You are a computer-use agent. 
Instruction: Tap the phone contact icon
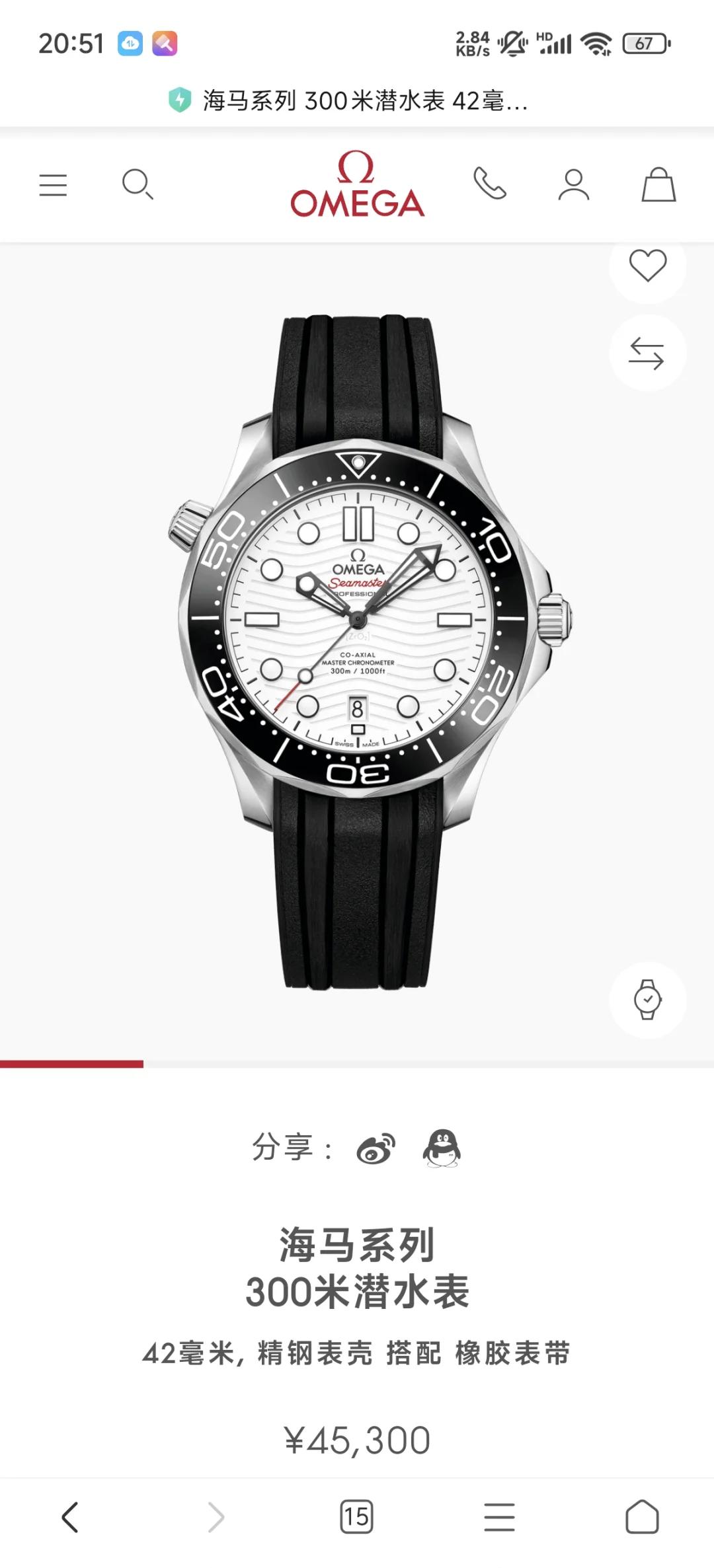490,184
